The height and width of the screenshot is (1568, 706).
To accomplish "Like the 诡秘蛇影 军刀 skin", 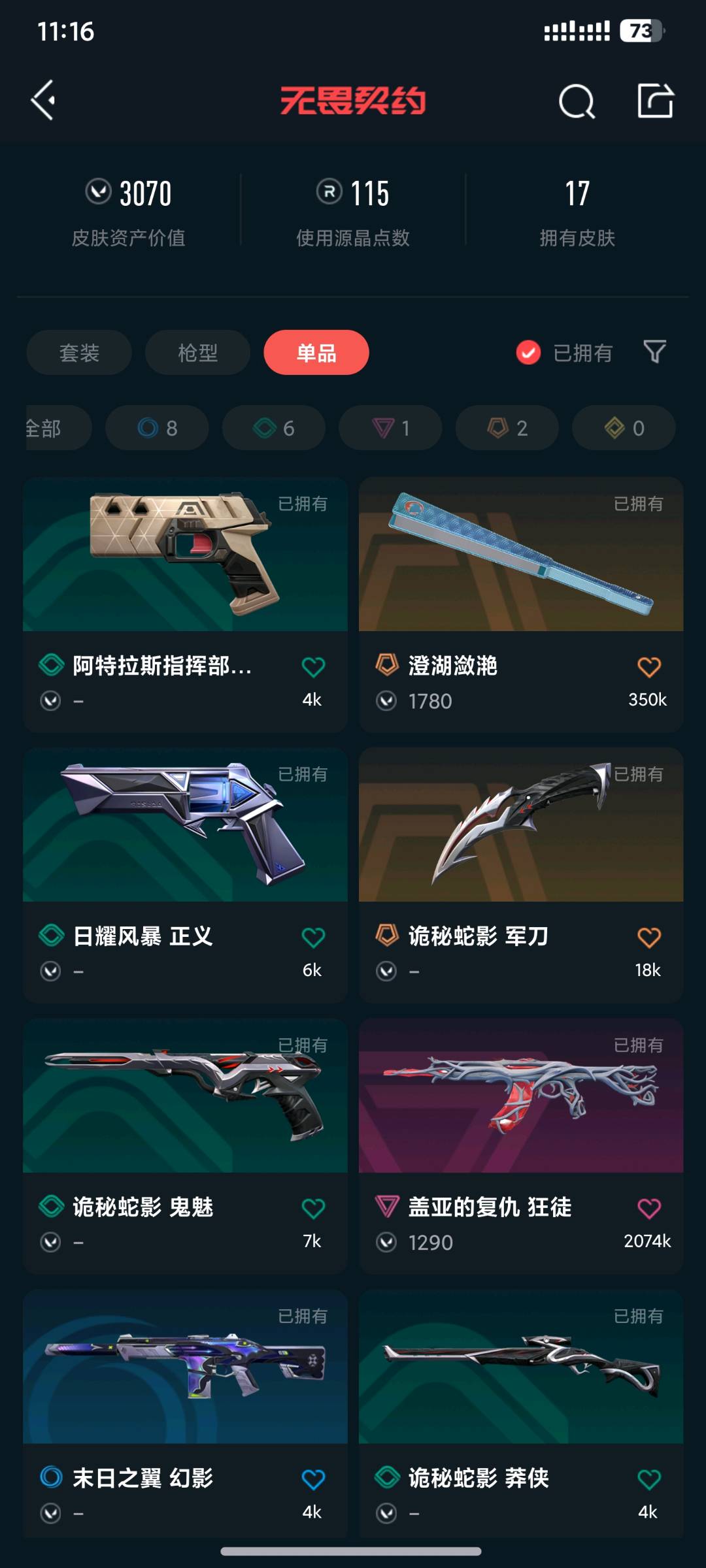I will (x=648, y=938).
